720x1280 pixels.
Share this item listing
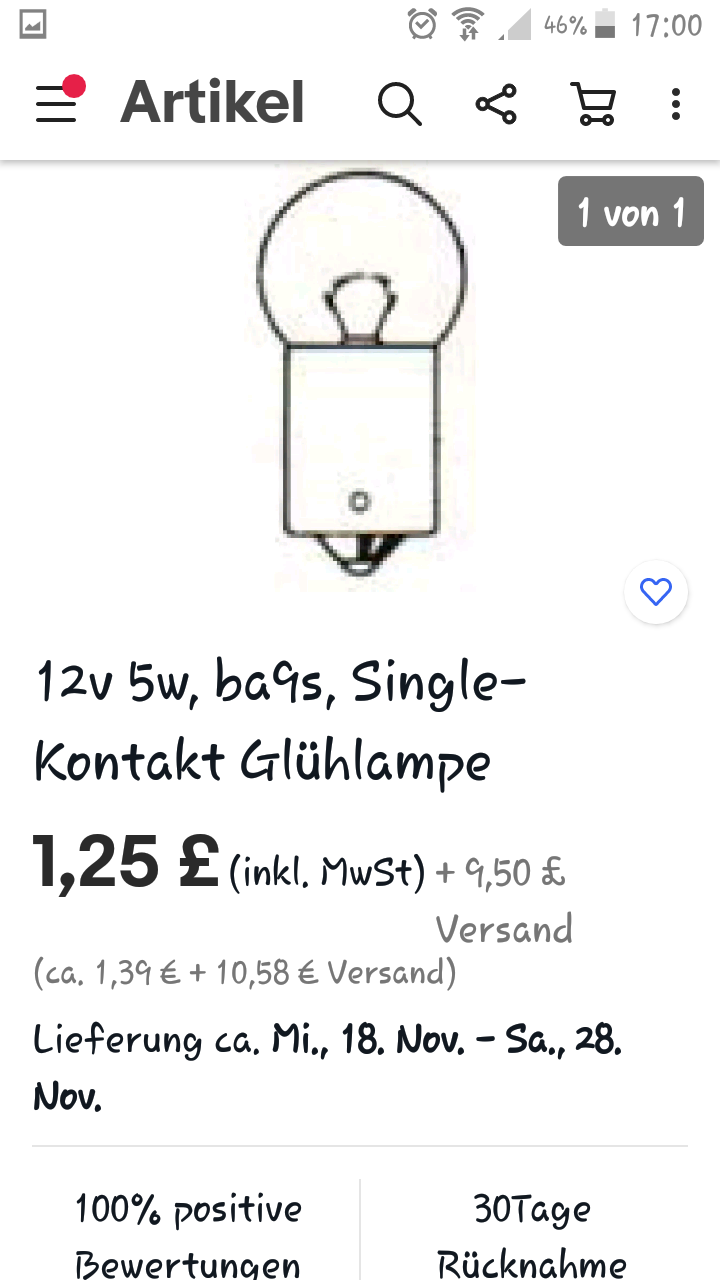[x=496, y=104]
